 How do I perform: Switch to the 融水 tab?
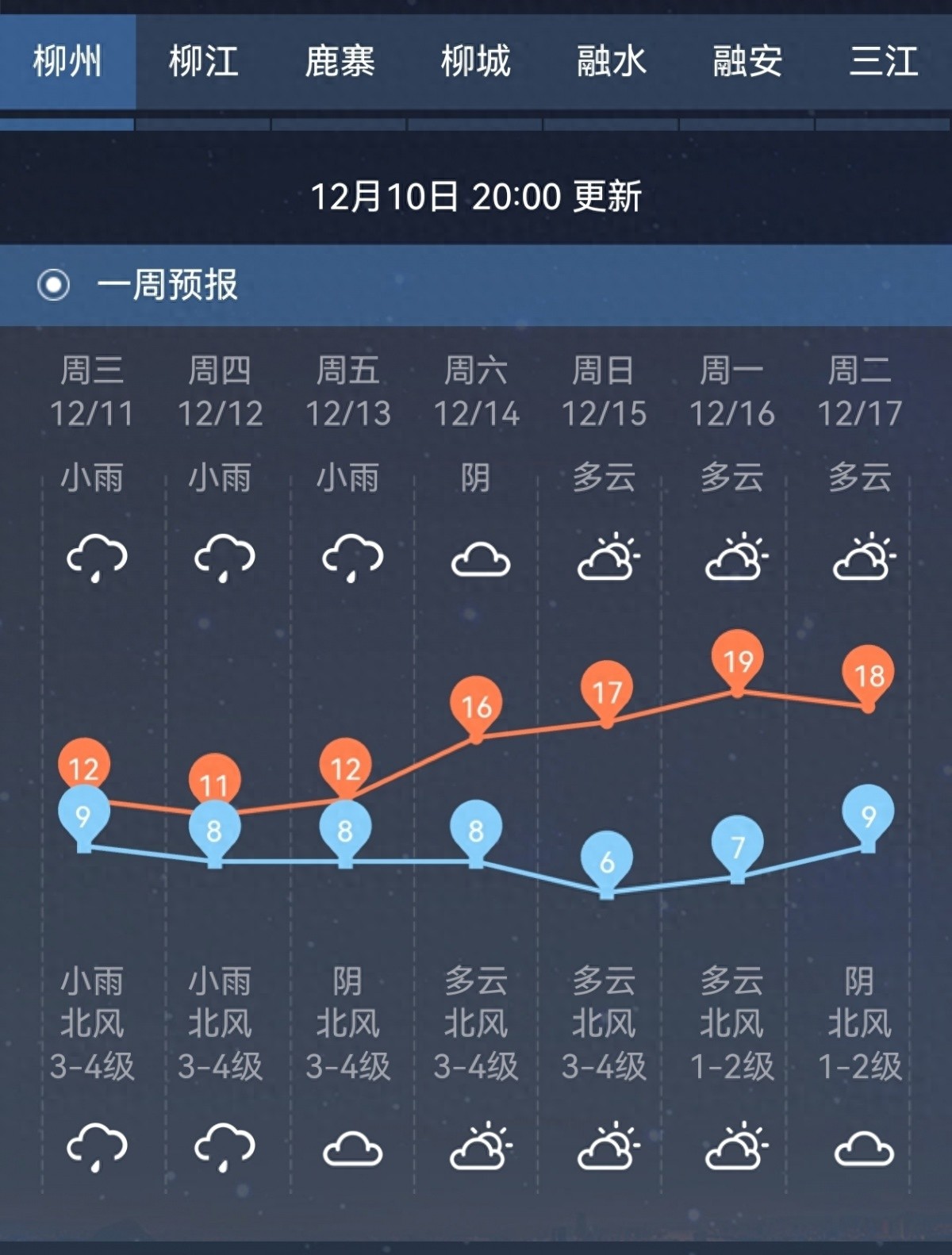612,61
